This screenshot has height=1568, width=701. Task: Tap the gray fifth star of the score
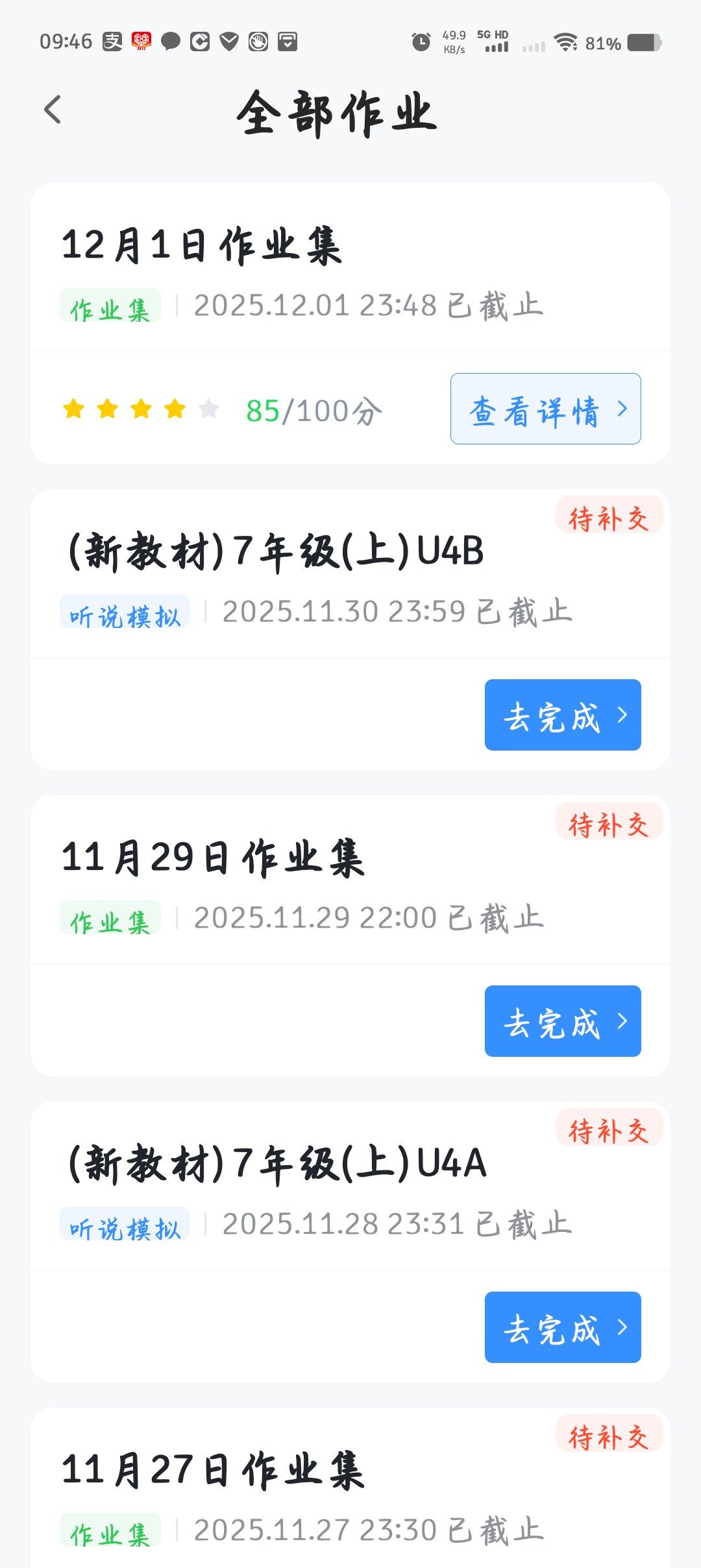pos(207,409)
